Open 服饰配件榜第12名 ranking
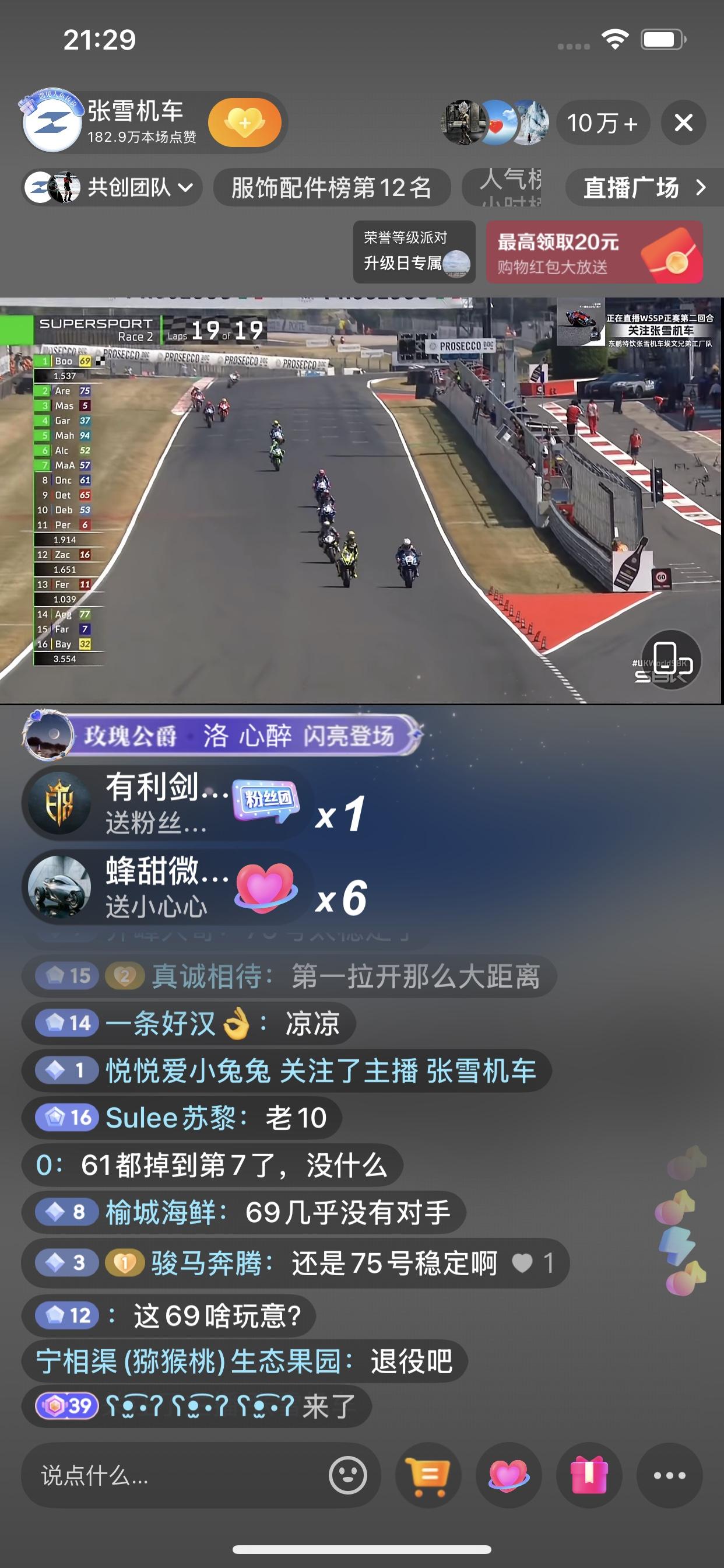 (332, 187)
